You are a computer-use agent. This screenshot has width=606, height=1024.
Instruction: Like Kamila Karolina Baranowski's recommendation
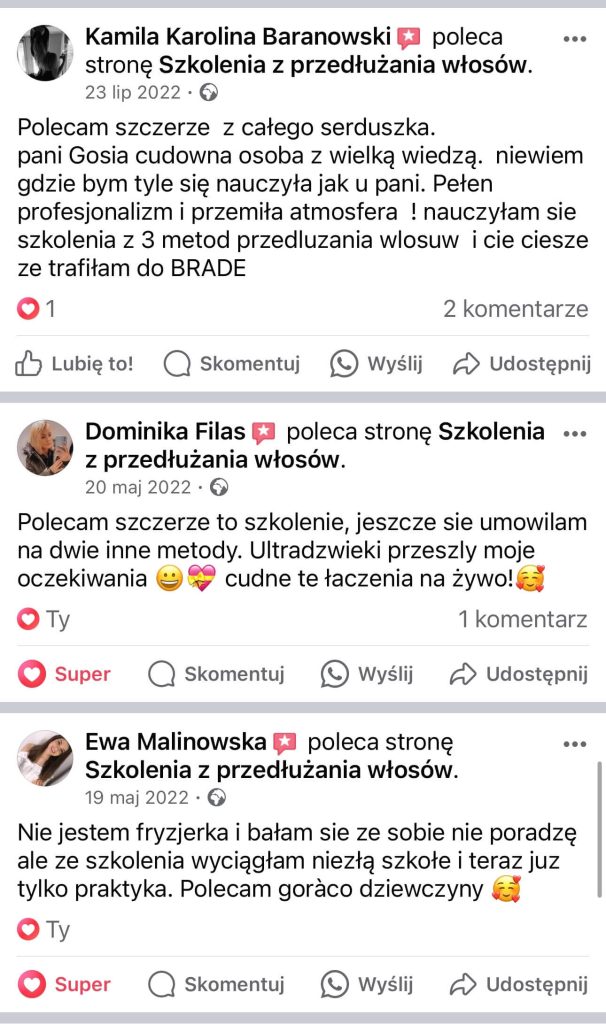[x=74, y=364]
